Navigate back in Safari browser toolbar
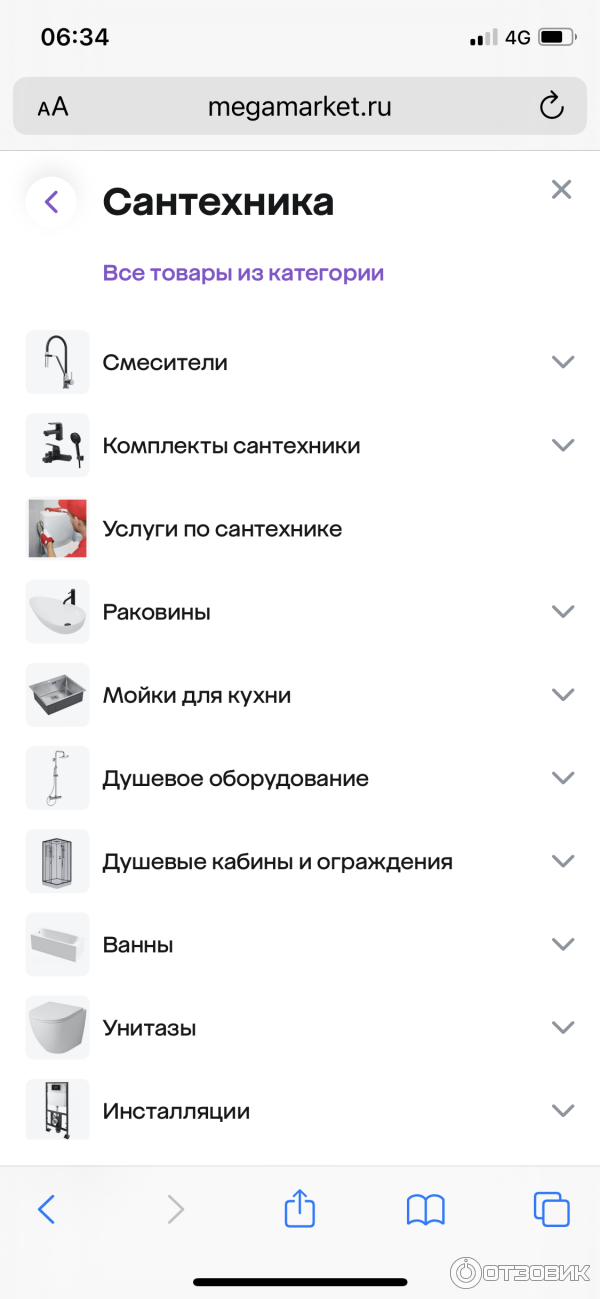The height and width of the screenshot is (1299, 600). pyautogui.click(x=47, y=1210)
